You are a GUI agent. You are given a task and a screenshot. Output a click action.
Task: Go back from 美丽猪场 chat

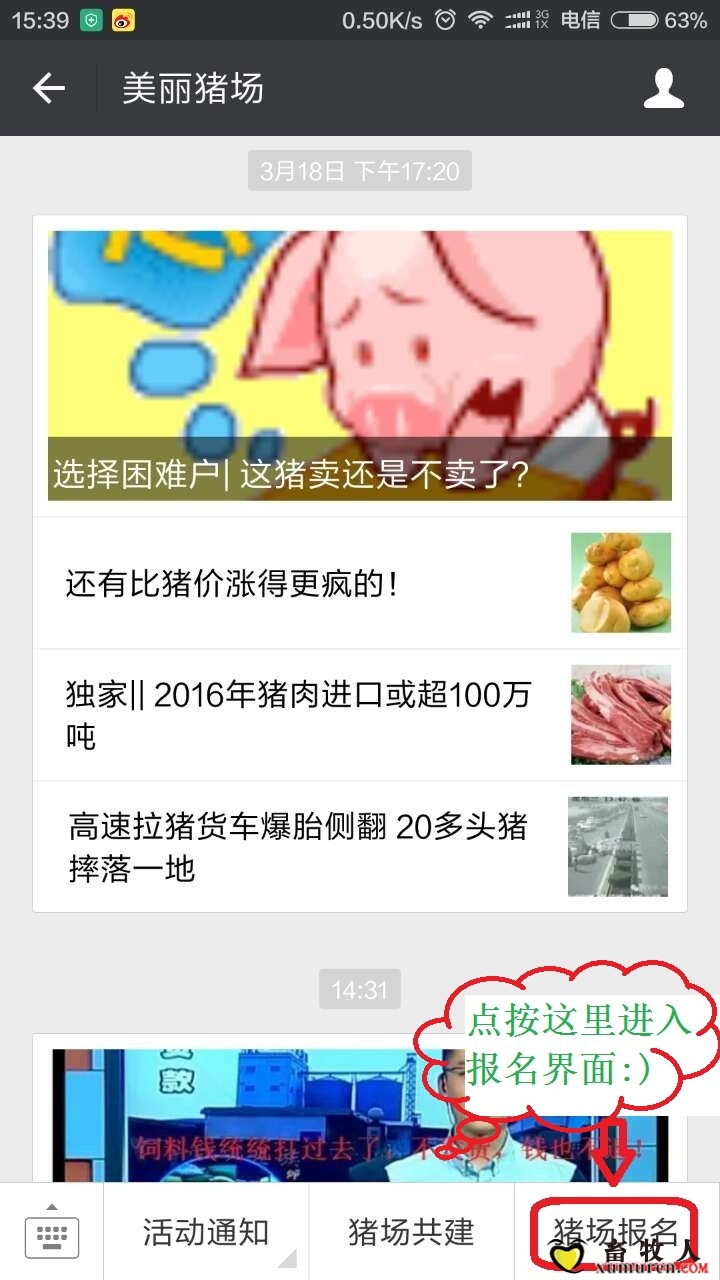point(48,89)
